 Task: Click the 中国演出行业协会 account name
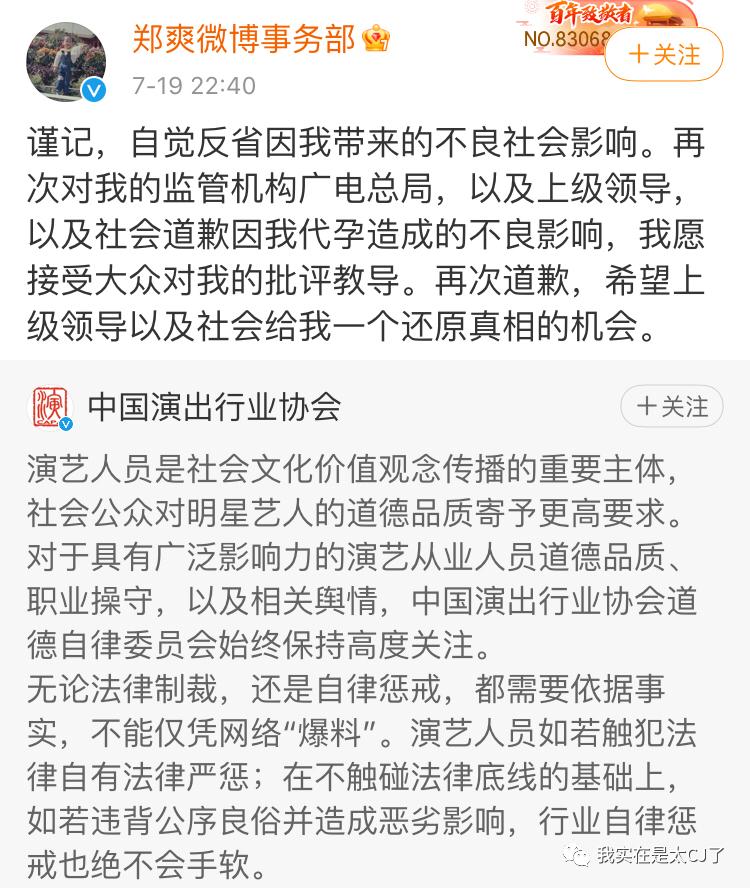pos(216,406)
